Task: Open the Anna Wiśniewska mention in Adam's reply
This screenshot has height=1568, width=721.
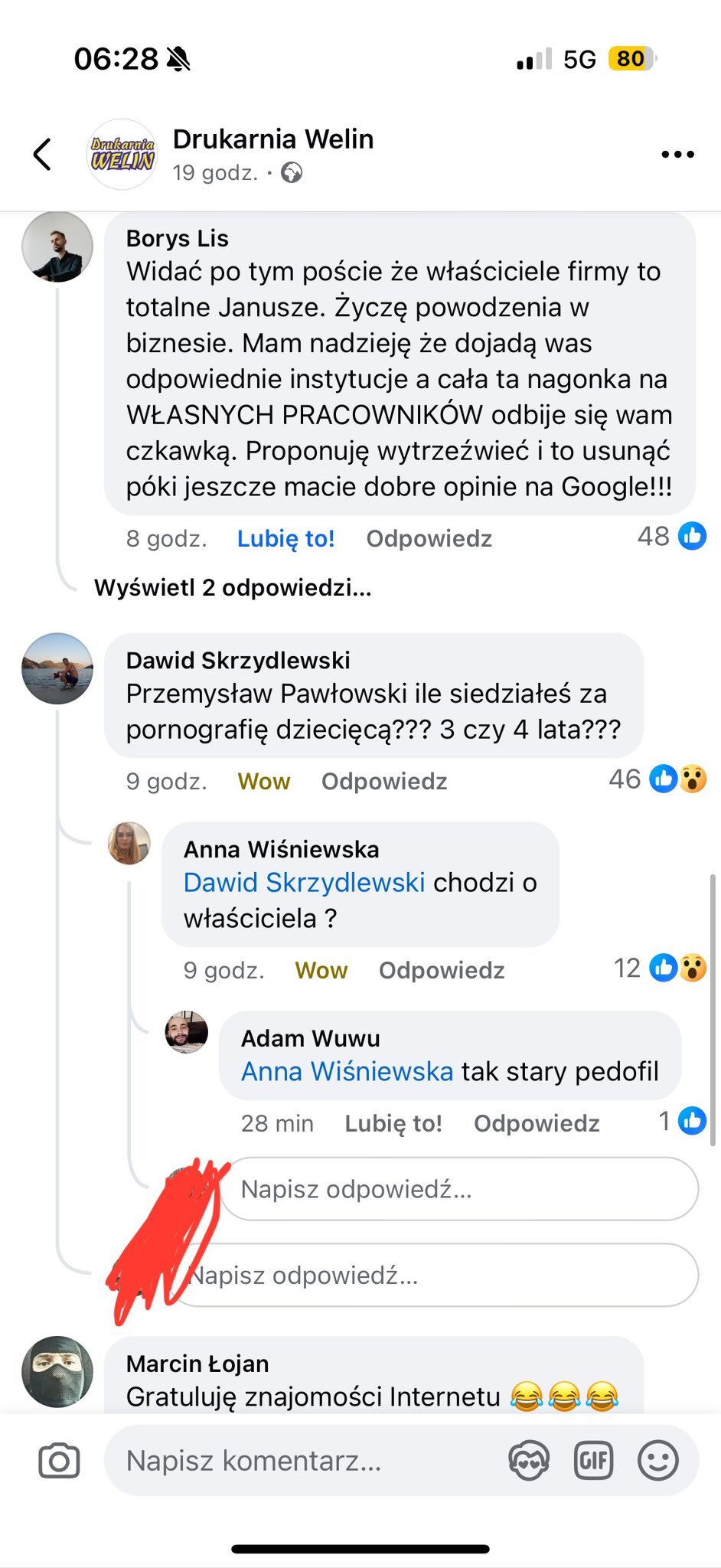Action: tap(347, 1071)
